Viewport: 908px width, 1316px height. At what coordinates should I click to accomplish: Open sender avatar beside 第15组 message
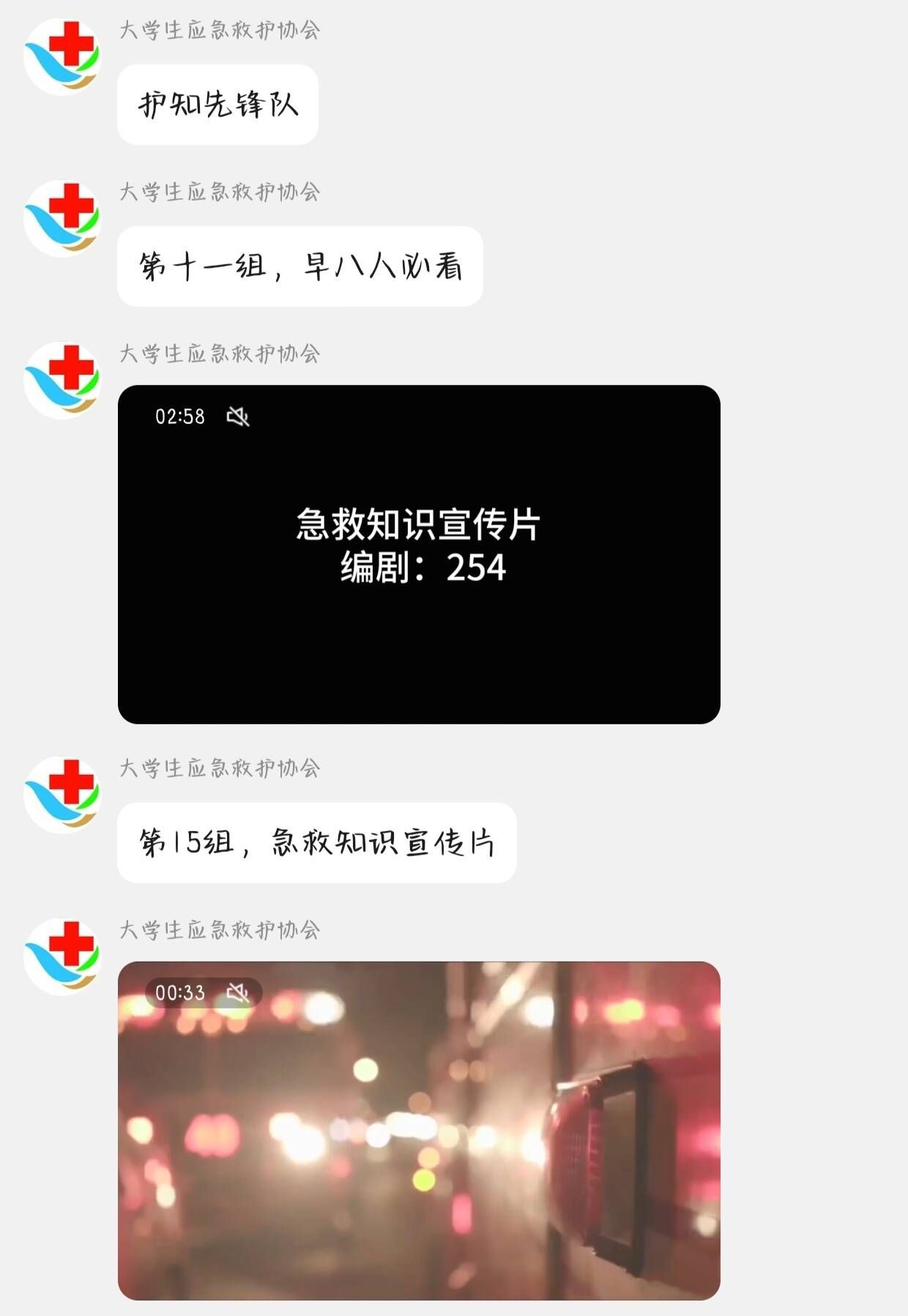click(62, 795)
